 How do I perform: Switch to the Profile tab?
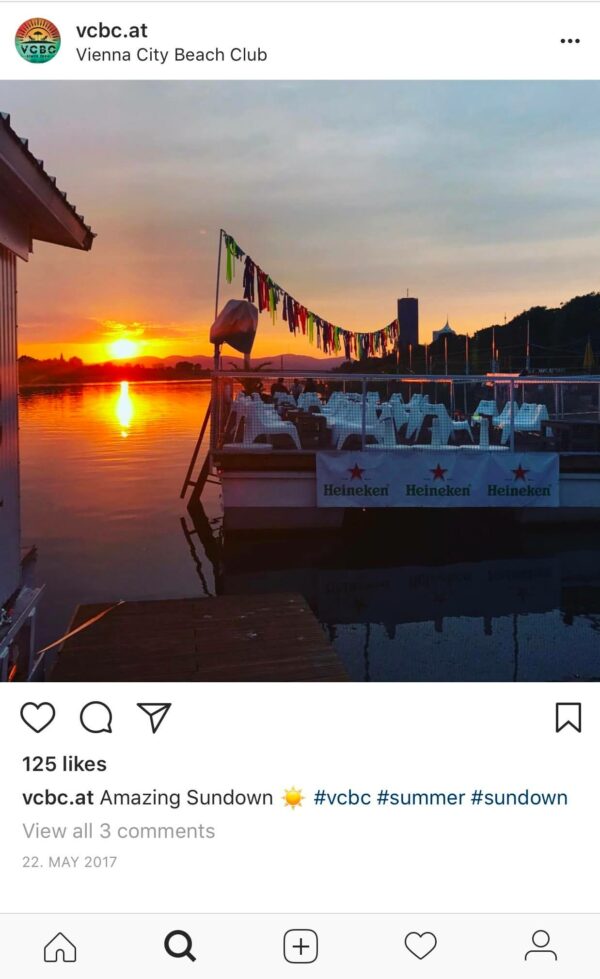click(540, 946)
